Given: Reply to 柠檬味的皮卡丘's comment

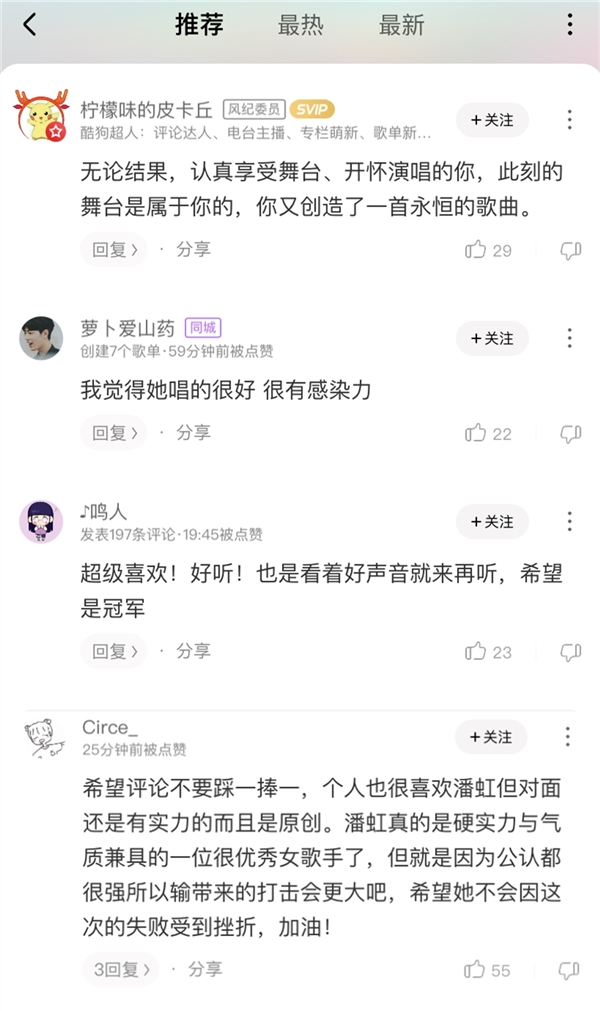Looking at the screenshot, I should click(114, 249).
